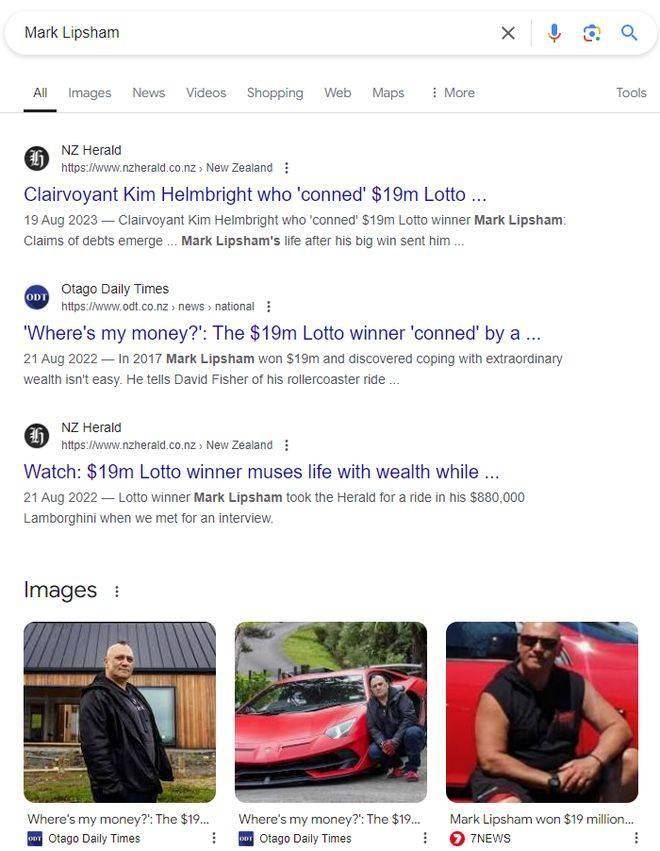
Task: Tap the magnifying glass search button
Action: point(629,33)
